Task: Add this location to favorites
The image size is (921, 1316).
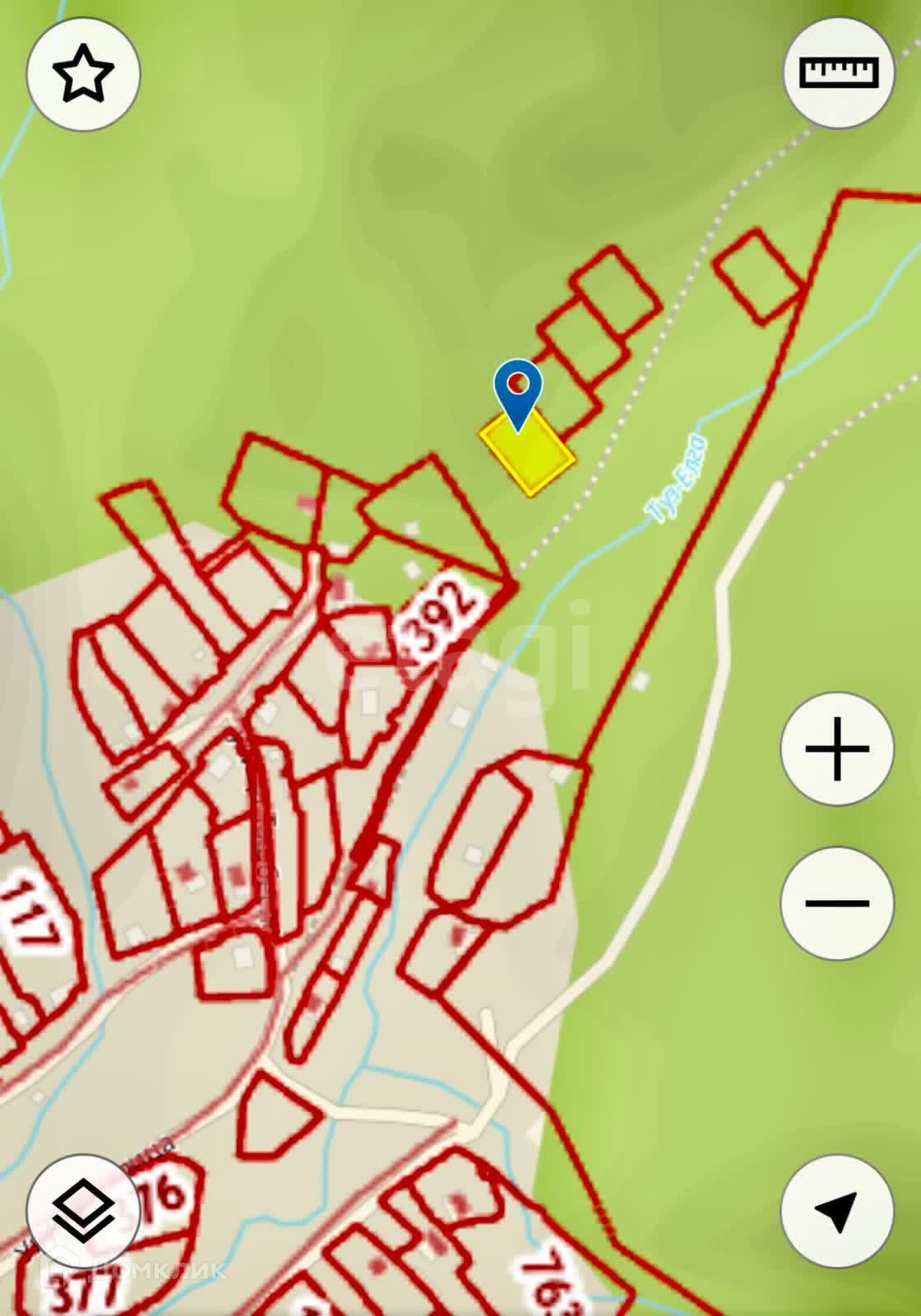Action: coord(83,74)
